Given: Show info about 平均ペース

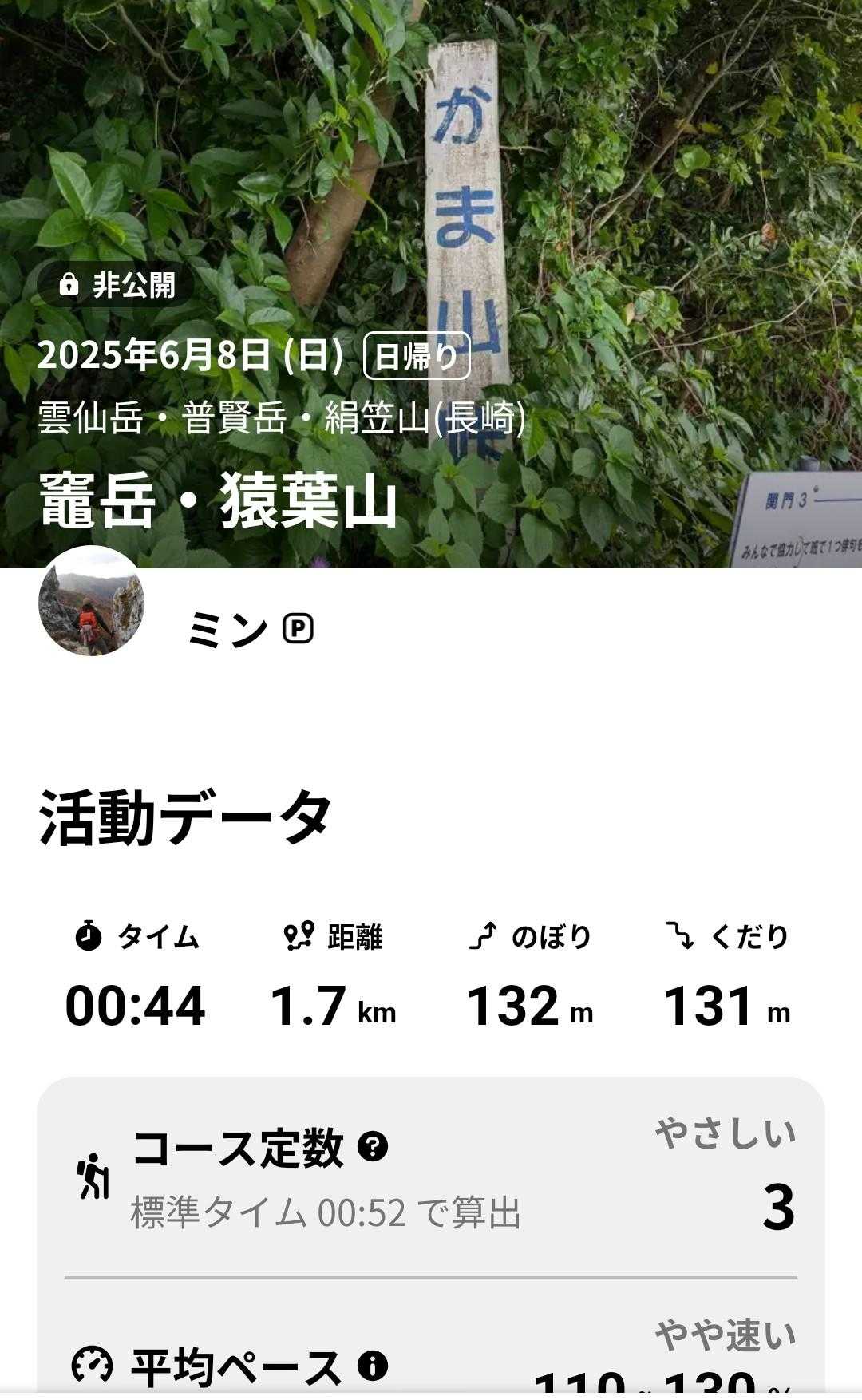Looking at the screenshot, I should (x=373, y=1366).
